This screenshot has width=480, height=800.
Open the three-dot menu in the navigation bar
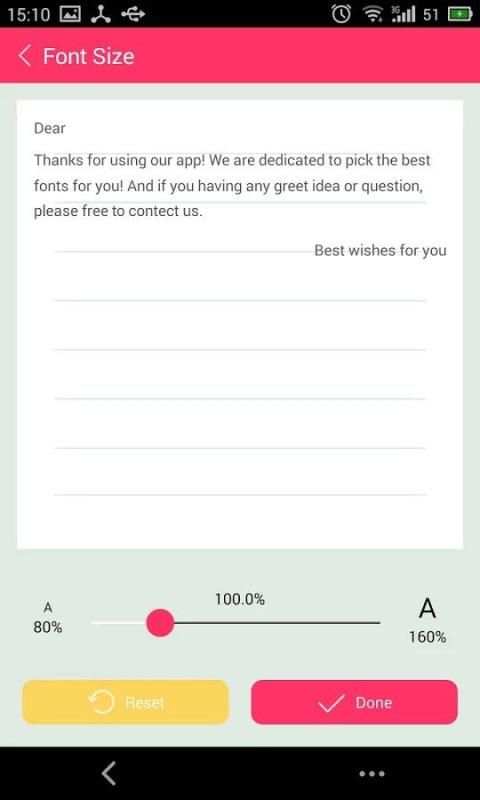point(372,774)
